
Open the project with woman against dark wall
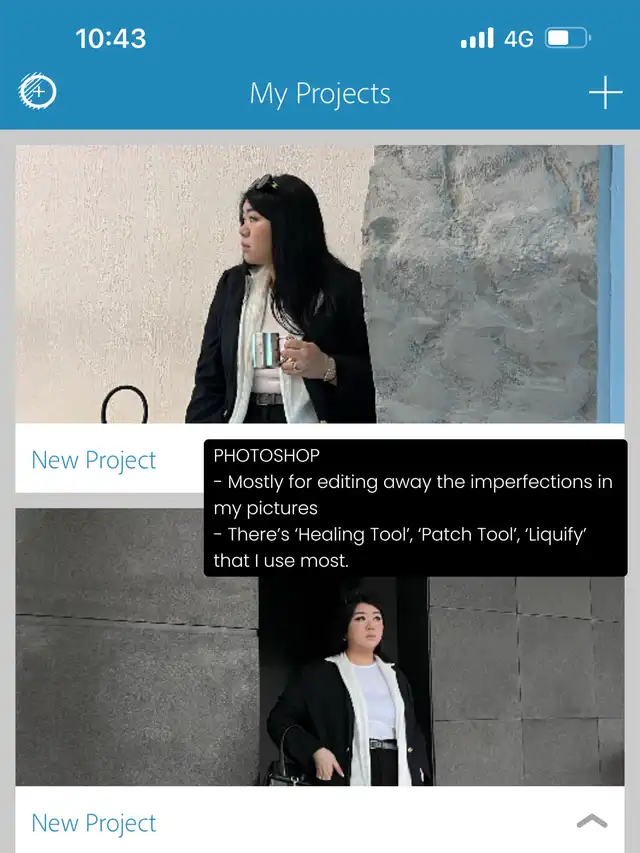point(318,646)
